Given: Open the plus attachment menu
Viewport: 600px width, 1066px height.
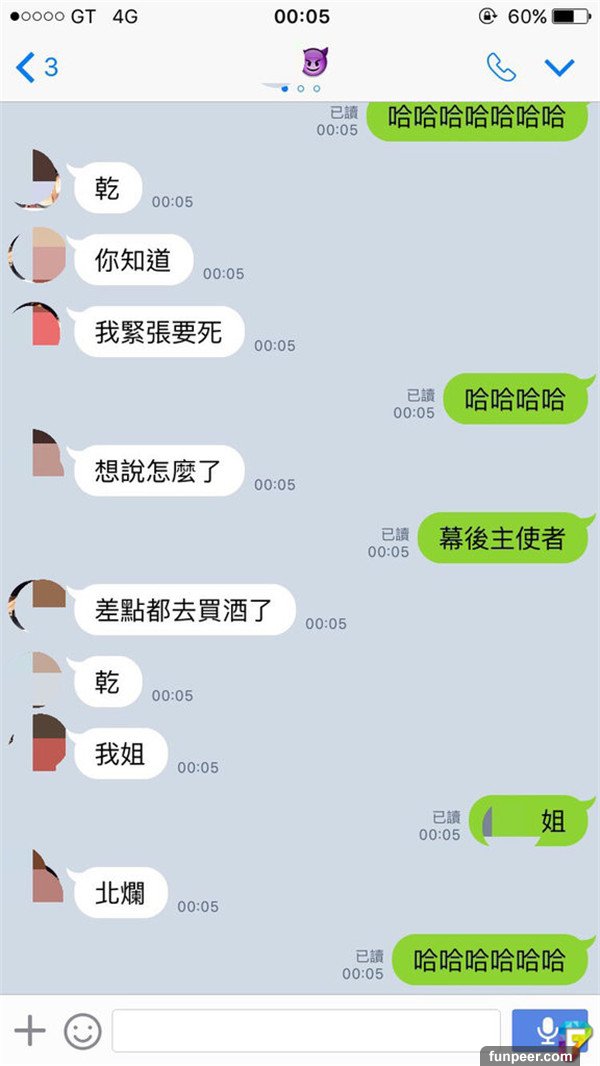Looking at the screenshot, I should tap(30, 1030).
